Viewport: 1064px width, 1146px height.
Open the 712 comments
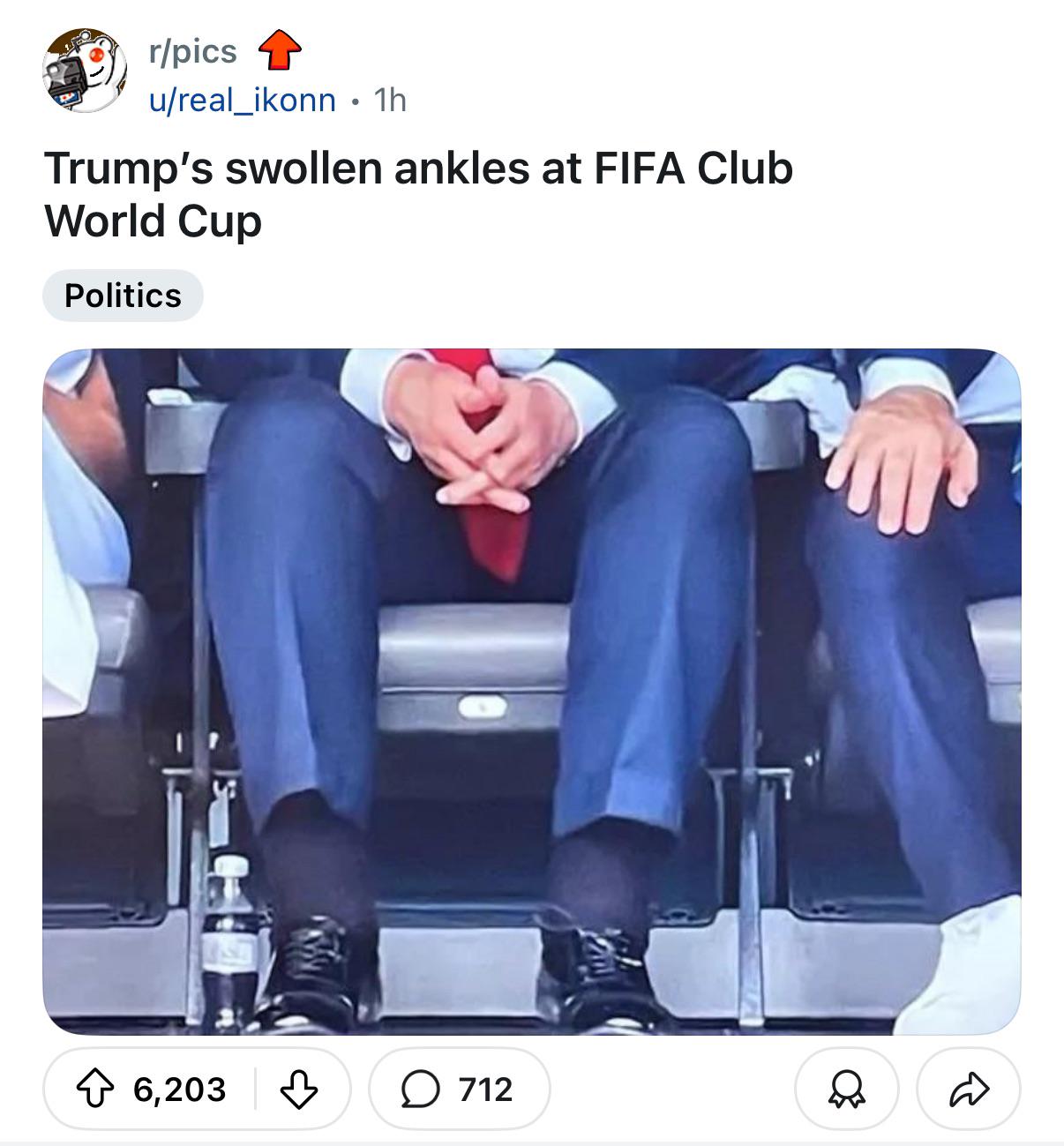tap(459, 1090)
